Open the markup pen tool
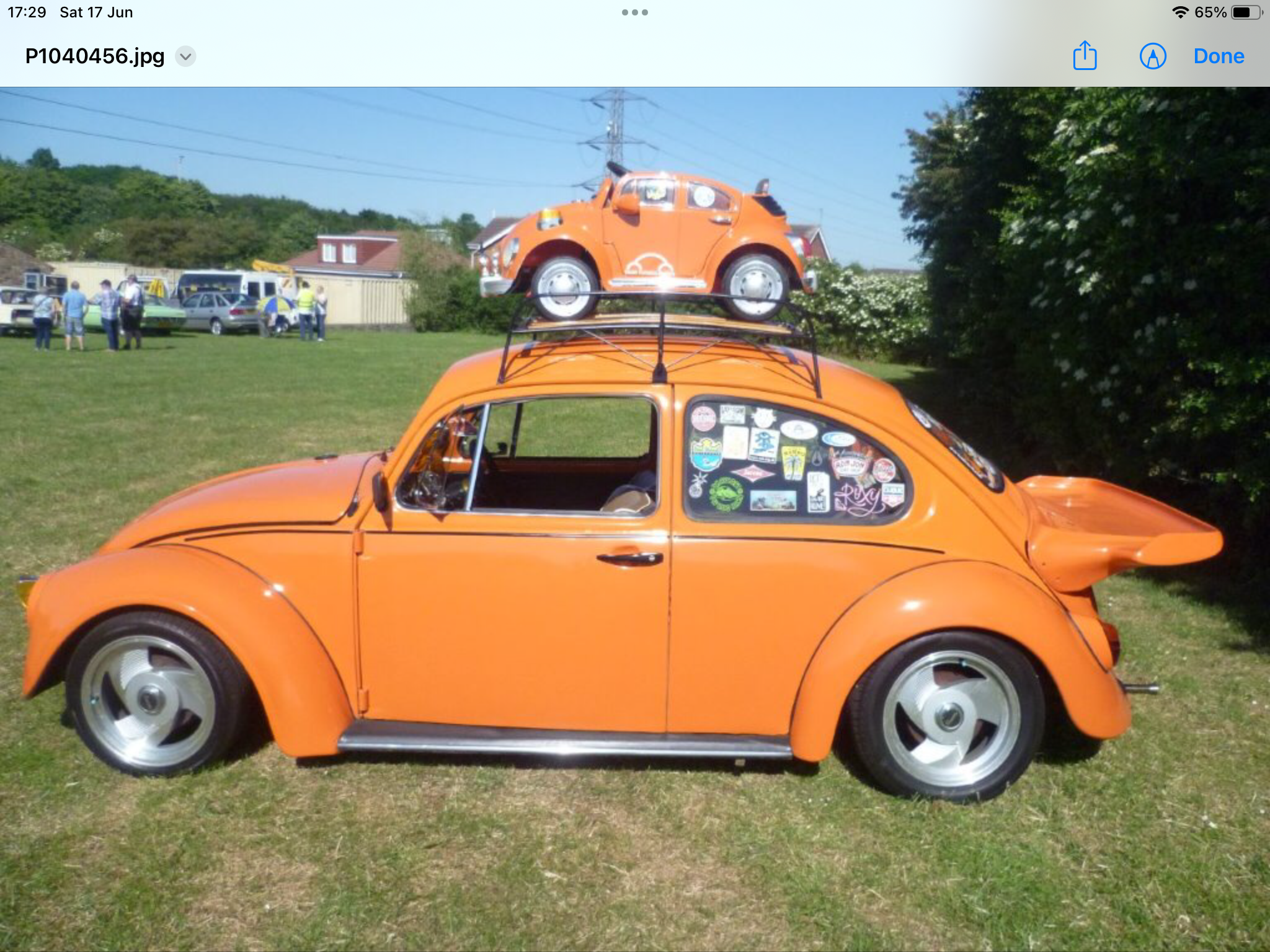The height and width of the screenshot is (952, 1270). (x=1153, y=56)
